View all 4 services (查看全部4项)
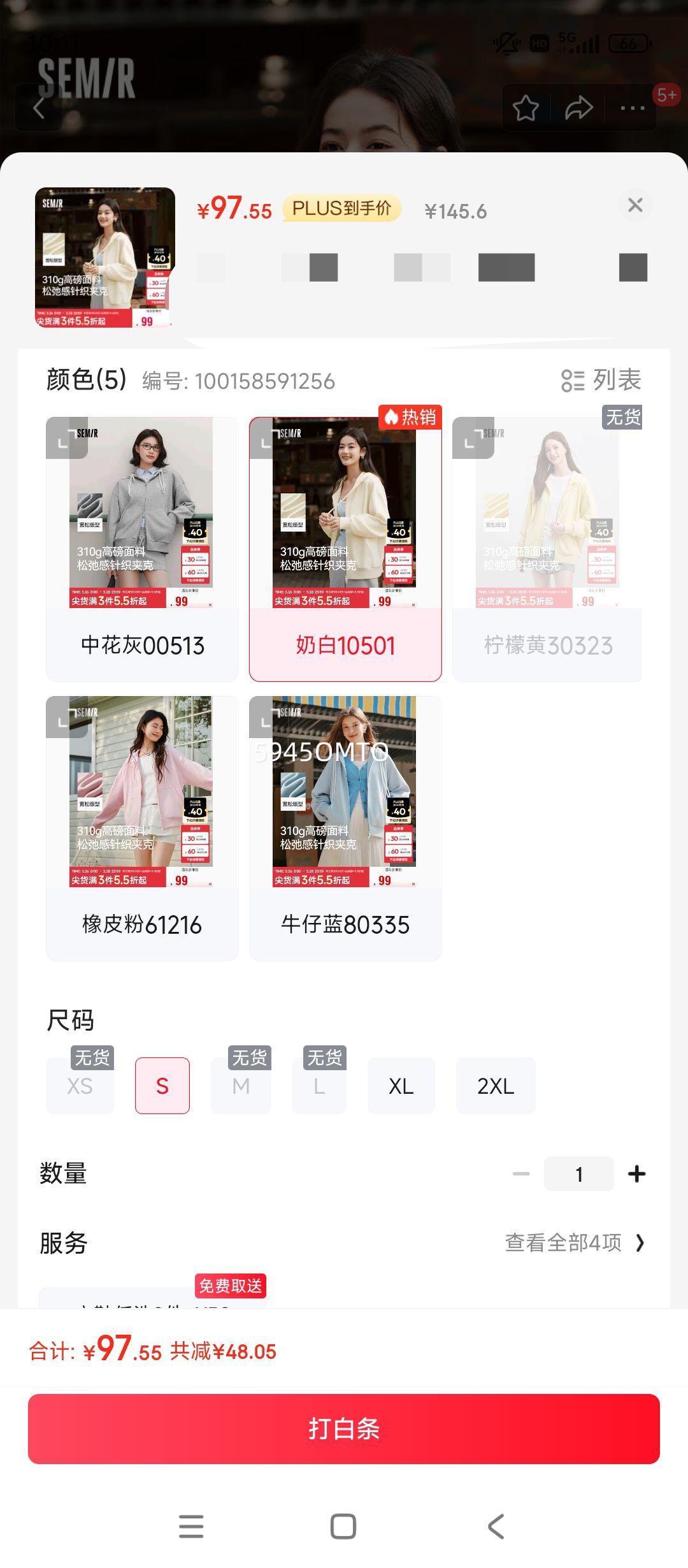688x1568 pixels. (575, 1242)
